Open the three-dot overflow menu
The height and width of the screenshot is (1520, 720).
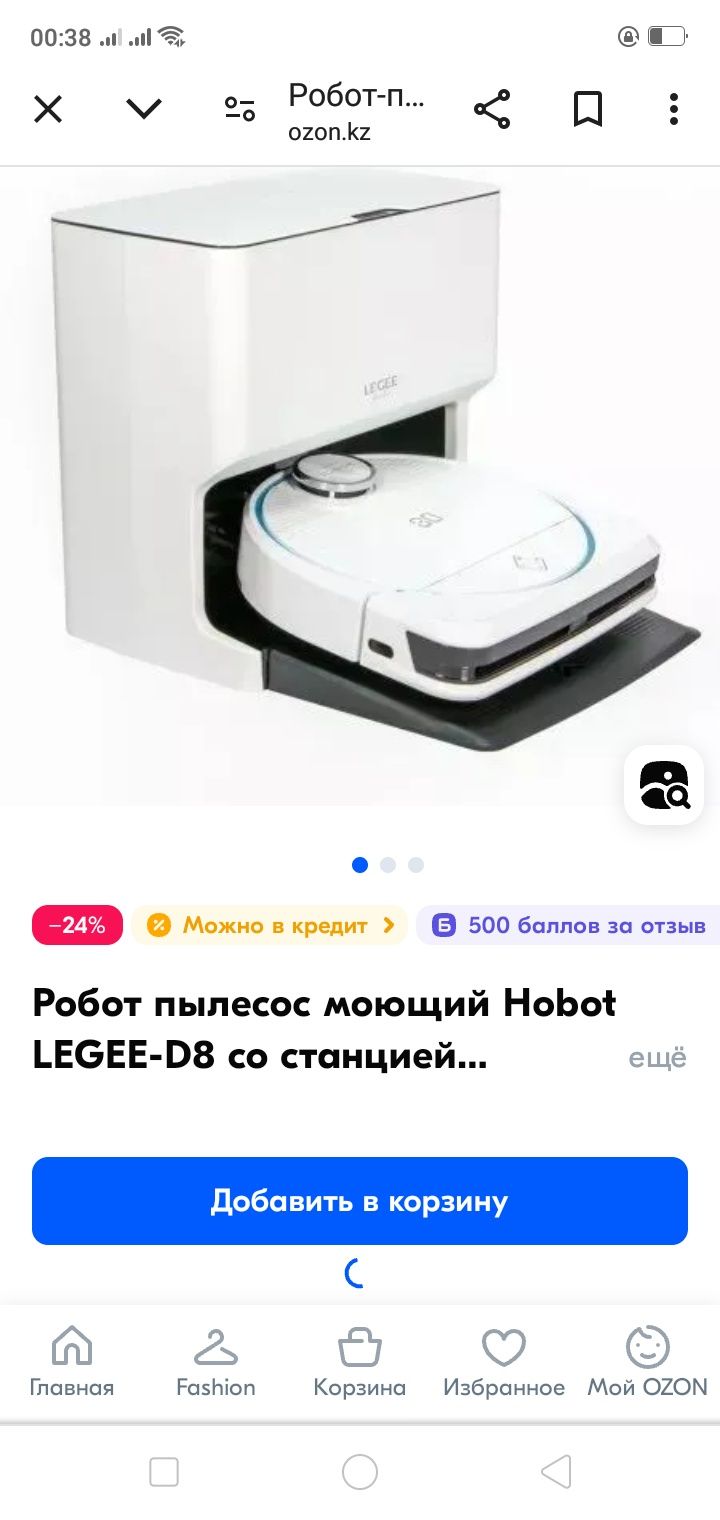(674, 108)
